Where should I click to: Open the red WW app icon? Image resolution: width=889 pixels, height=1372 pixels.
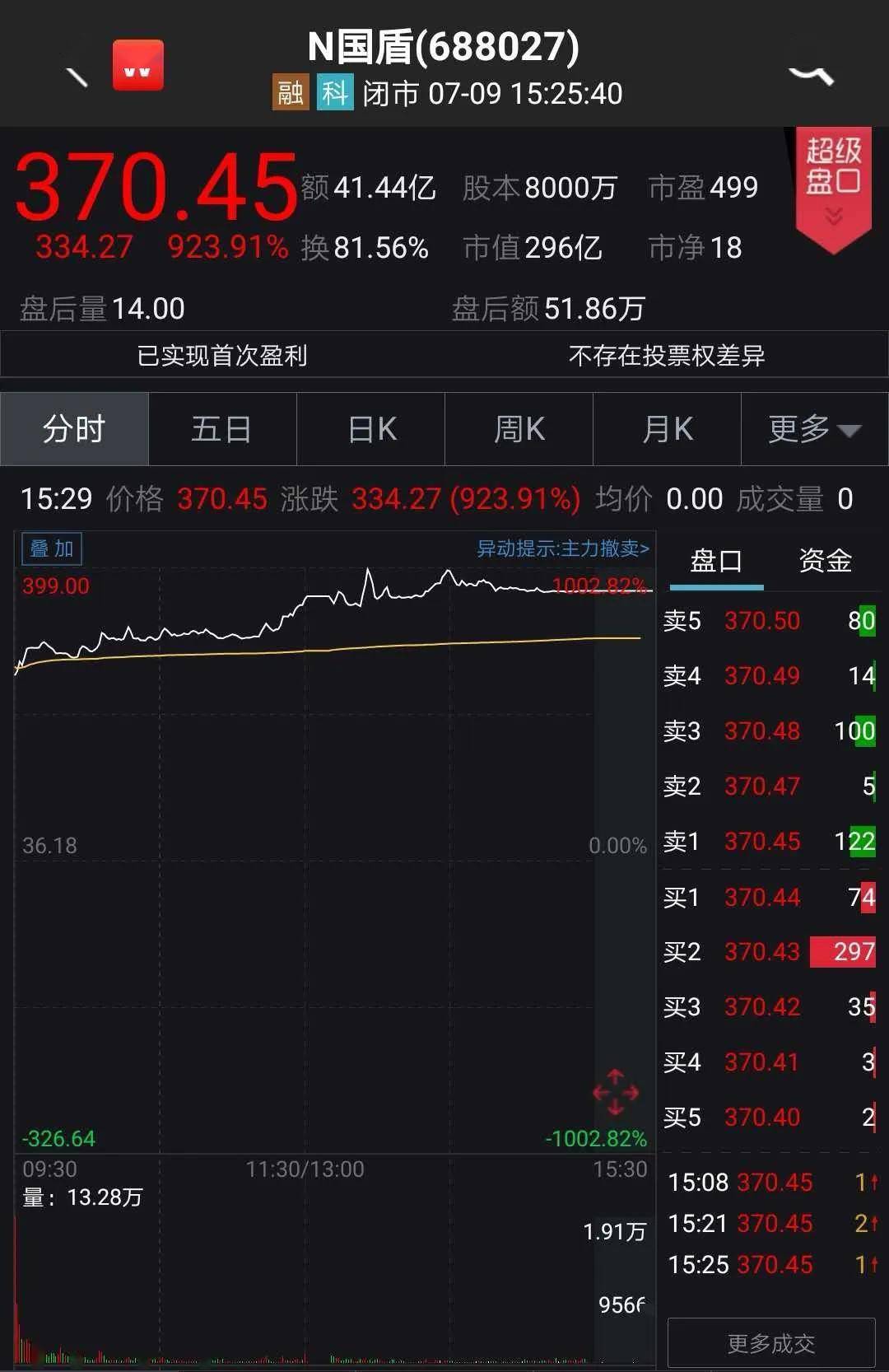138,64
